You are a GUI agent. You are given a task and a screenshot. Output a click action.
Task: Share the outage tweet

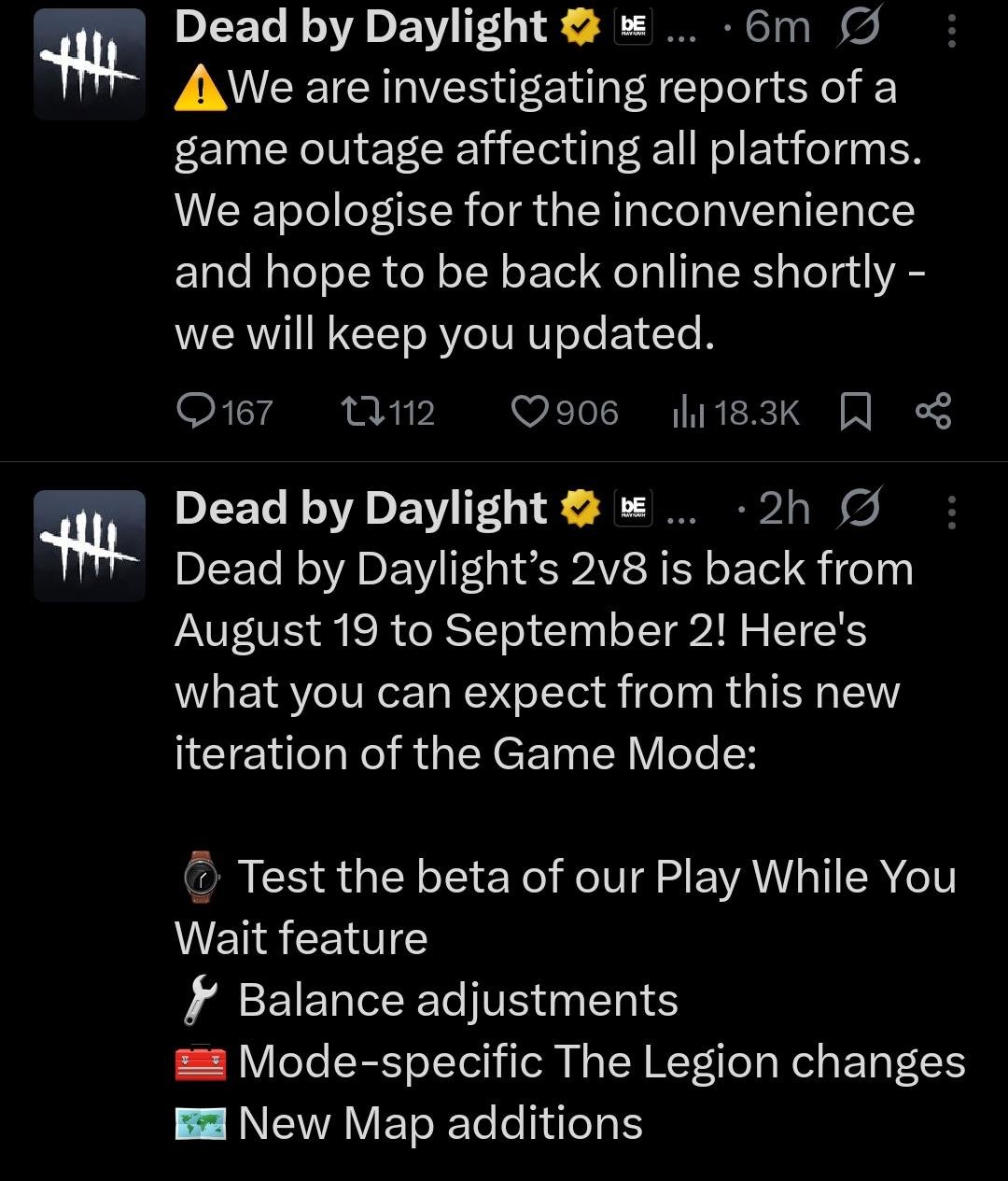click(932, 409)
